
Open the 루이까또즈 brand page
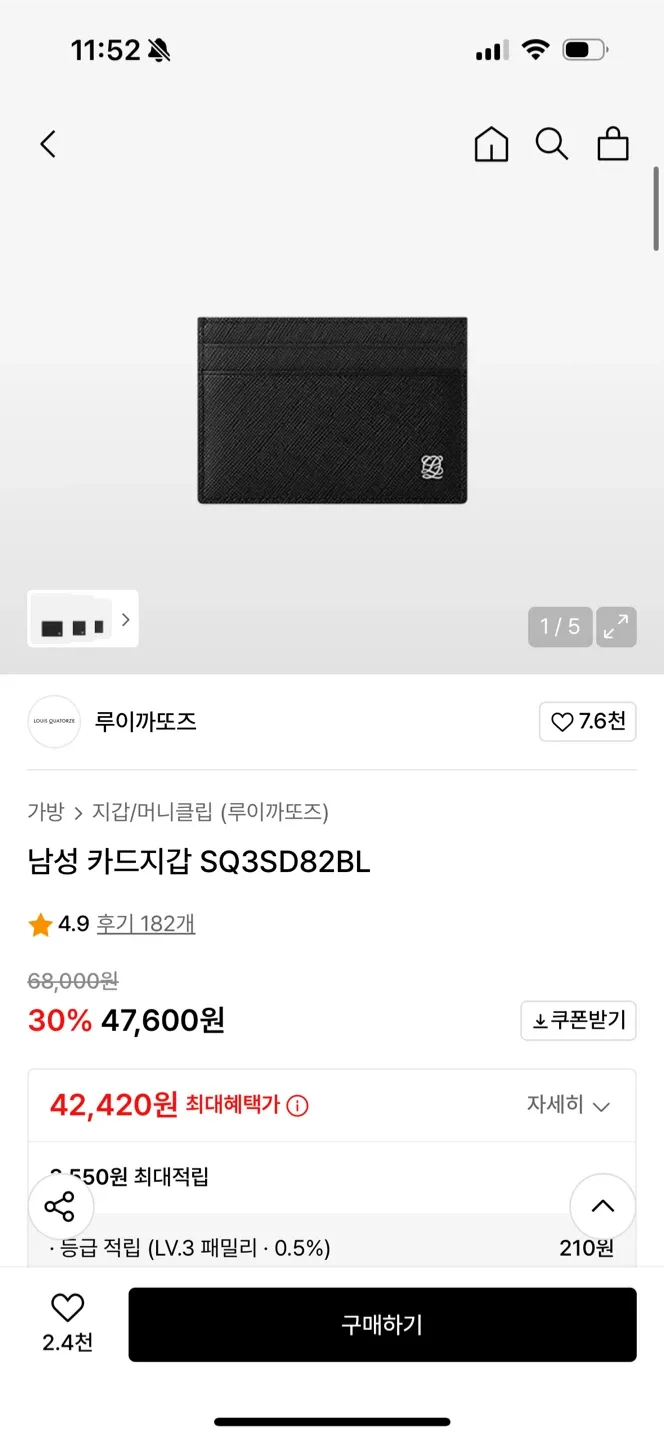[145, 721]
